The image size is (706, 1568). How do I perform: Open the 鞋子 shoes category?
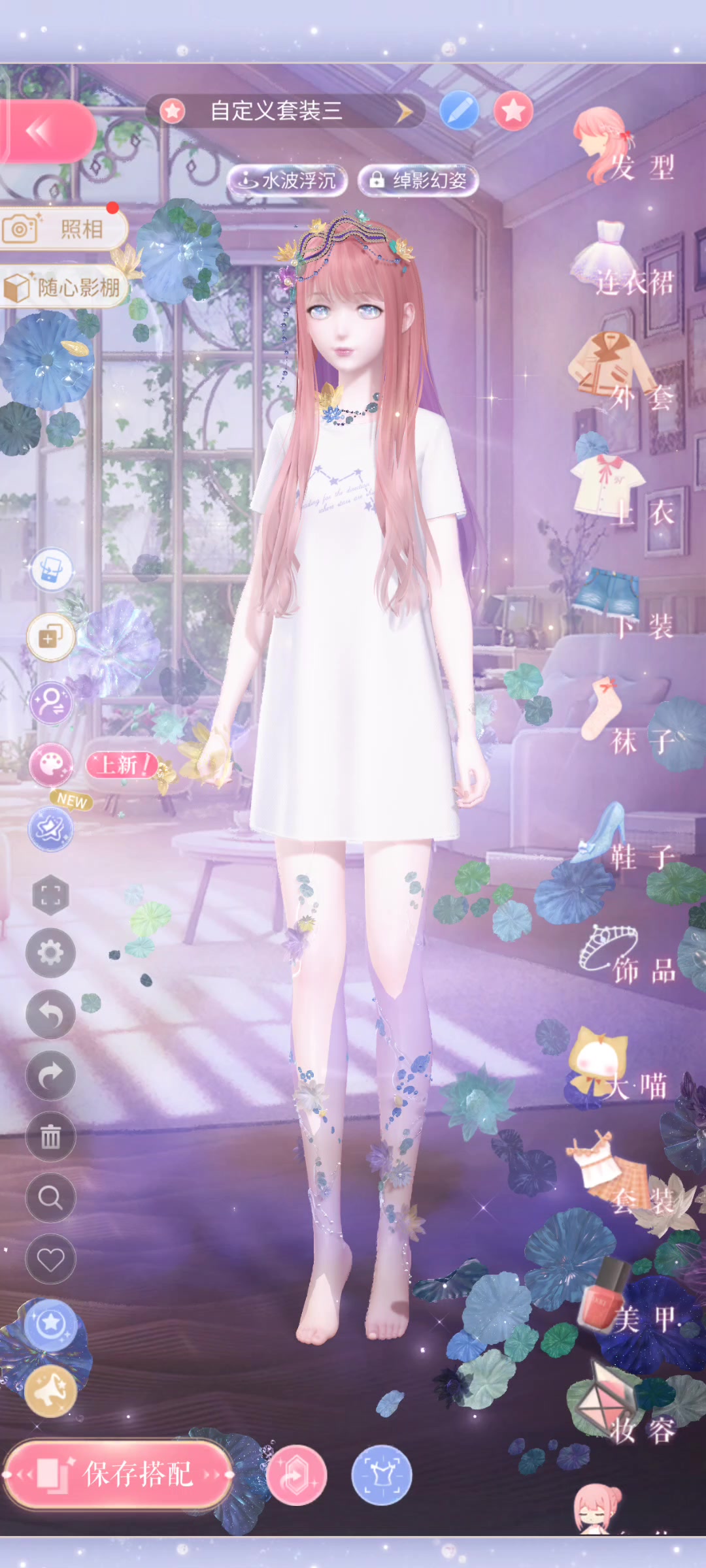(628, 843)
